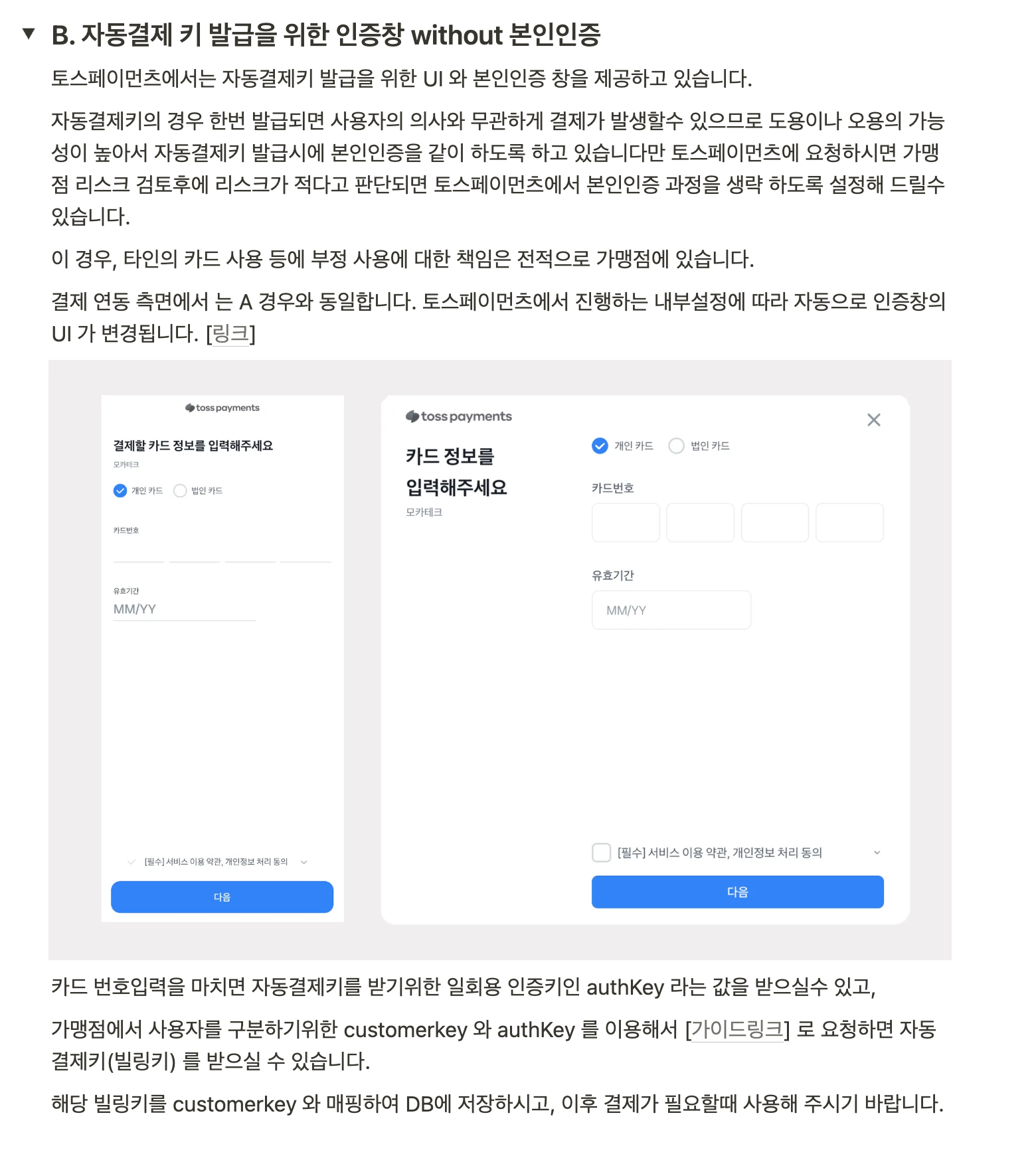Screen dimensions: 1036x1166
Task: Open the underlined 링크 link
Action: coord(230,333)
